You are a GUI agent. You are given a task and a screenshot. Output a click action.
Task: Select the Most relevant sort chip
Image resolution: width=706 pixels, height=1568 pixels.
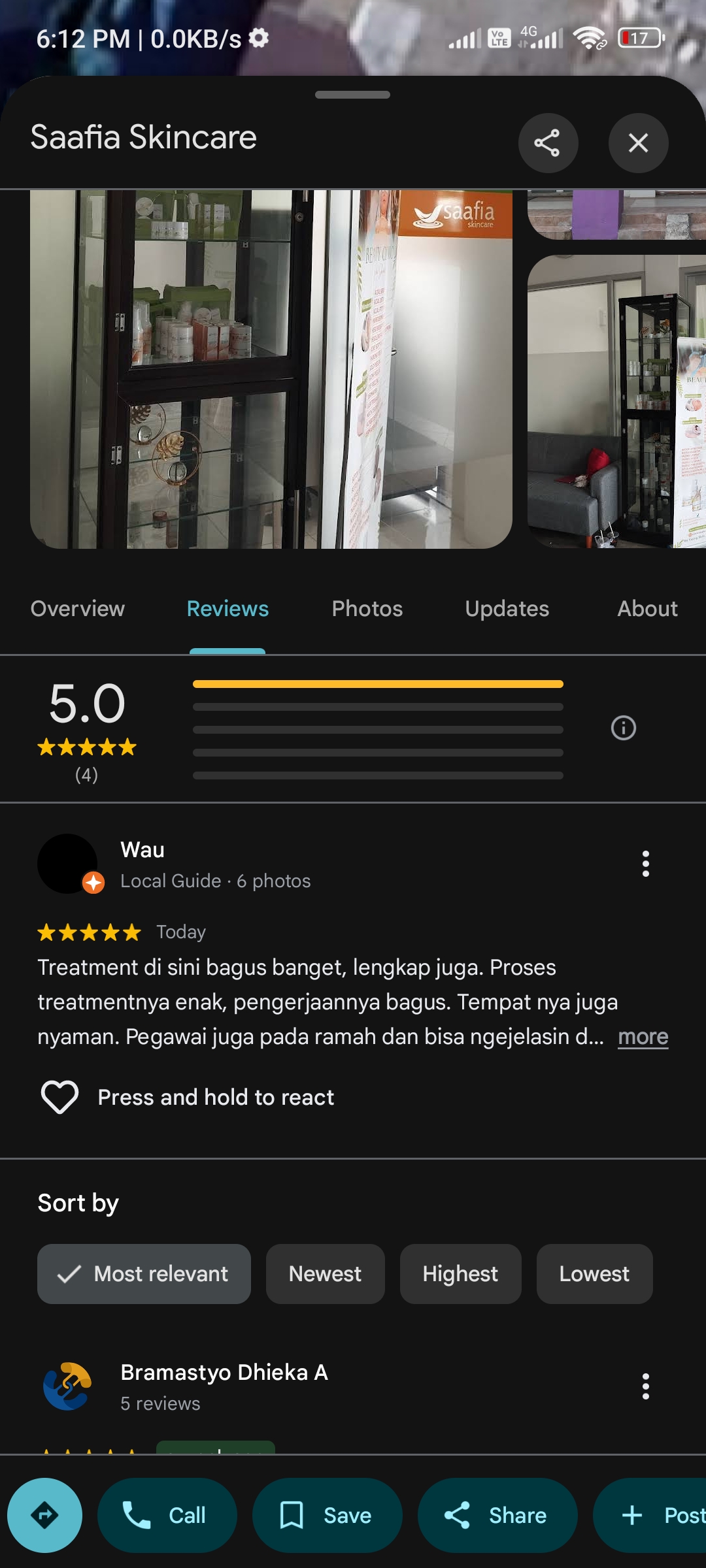coord(144,1274)
